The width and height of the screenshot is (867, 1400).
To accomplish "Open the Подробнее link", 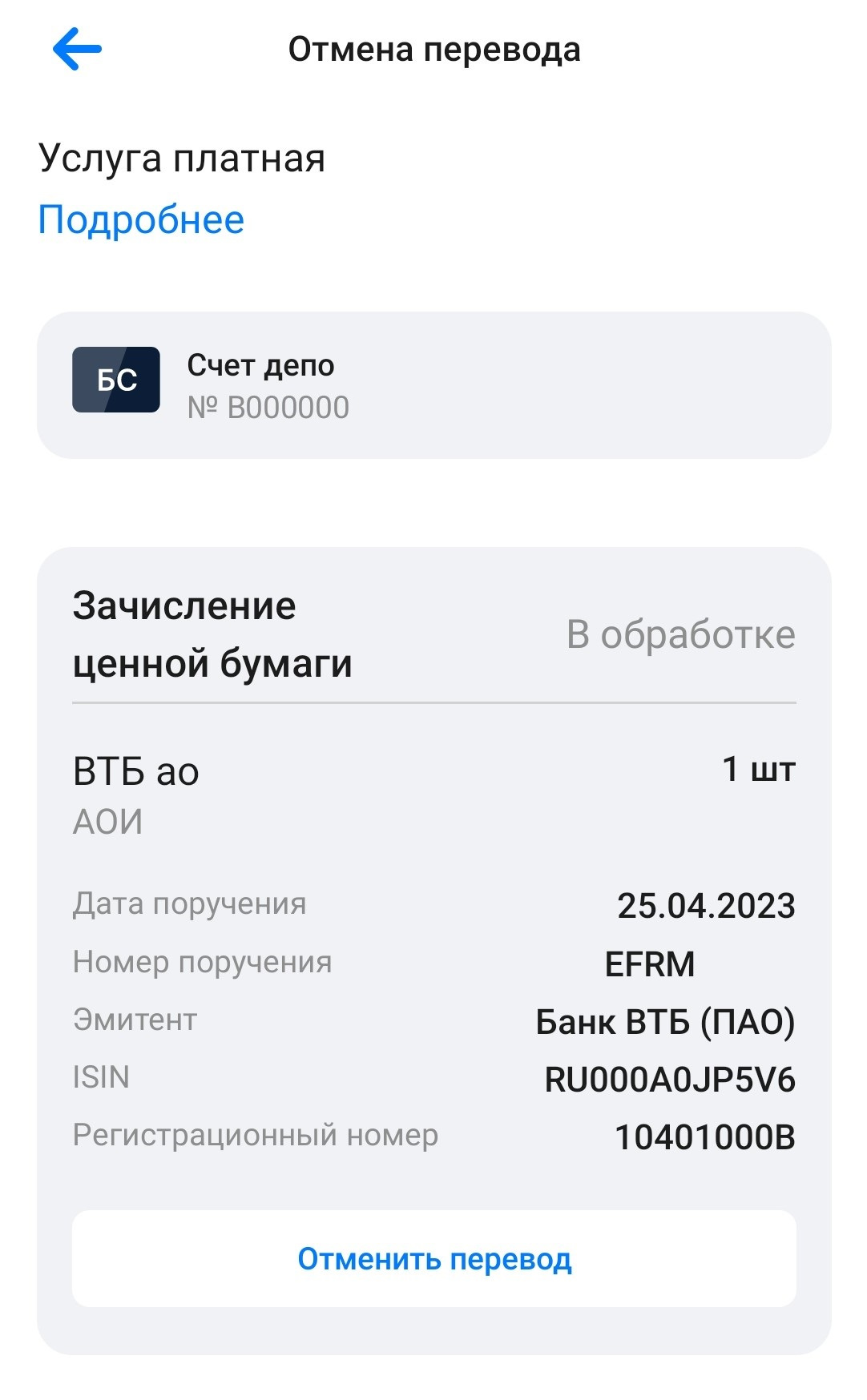I will [141, 219].
